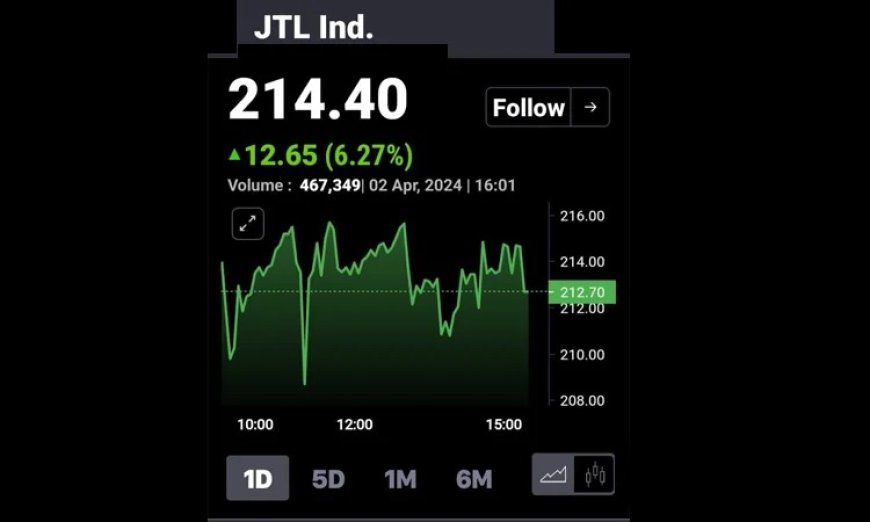Viewport: 870px width, 522px height.
Task: Switch to the 5D chart range
Action: [328, 479]
